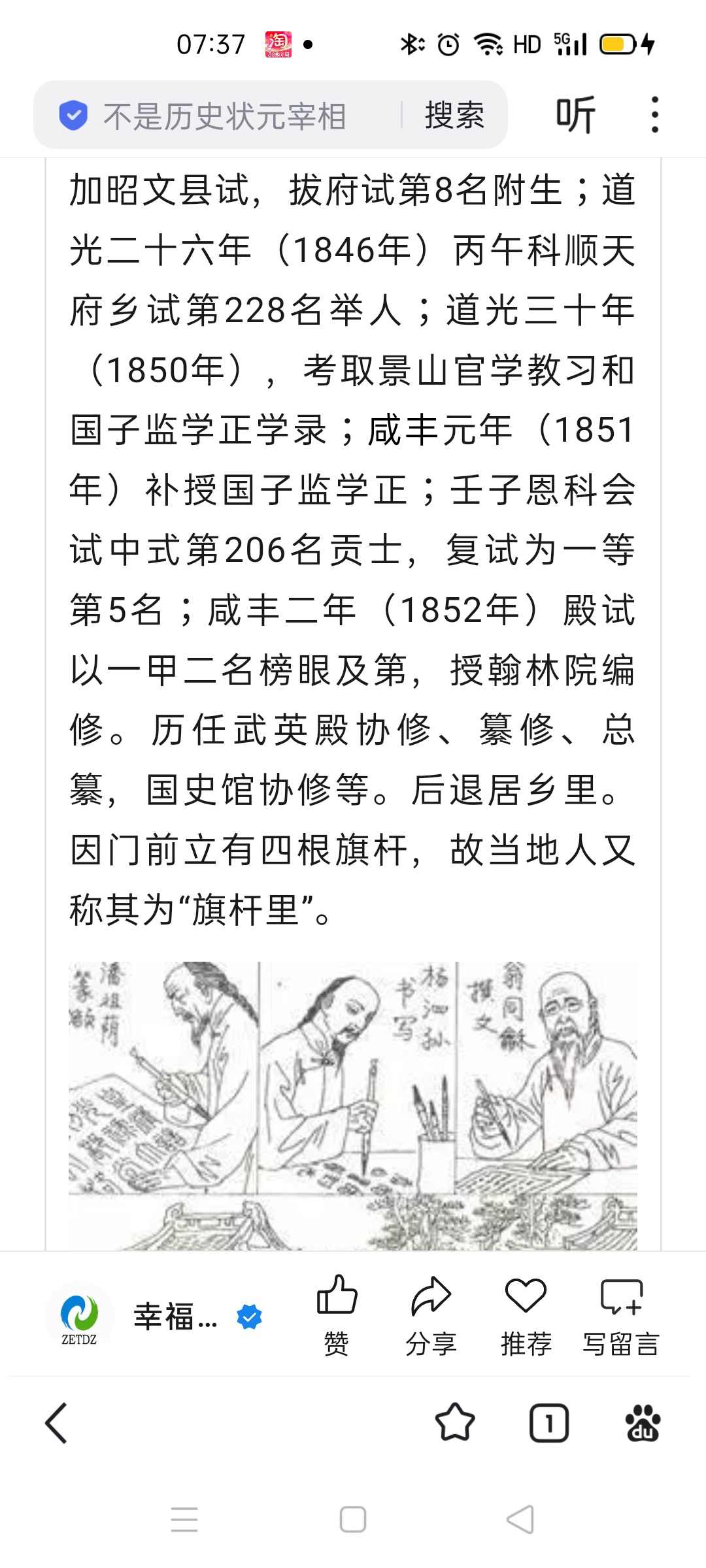Viewport: 706px width, 1568px height.
Task: Open the tab switcher showing 1
Action: (548, 1423)
